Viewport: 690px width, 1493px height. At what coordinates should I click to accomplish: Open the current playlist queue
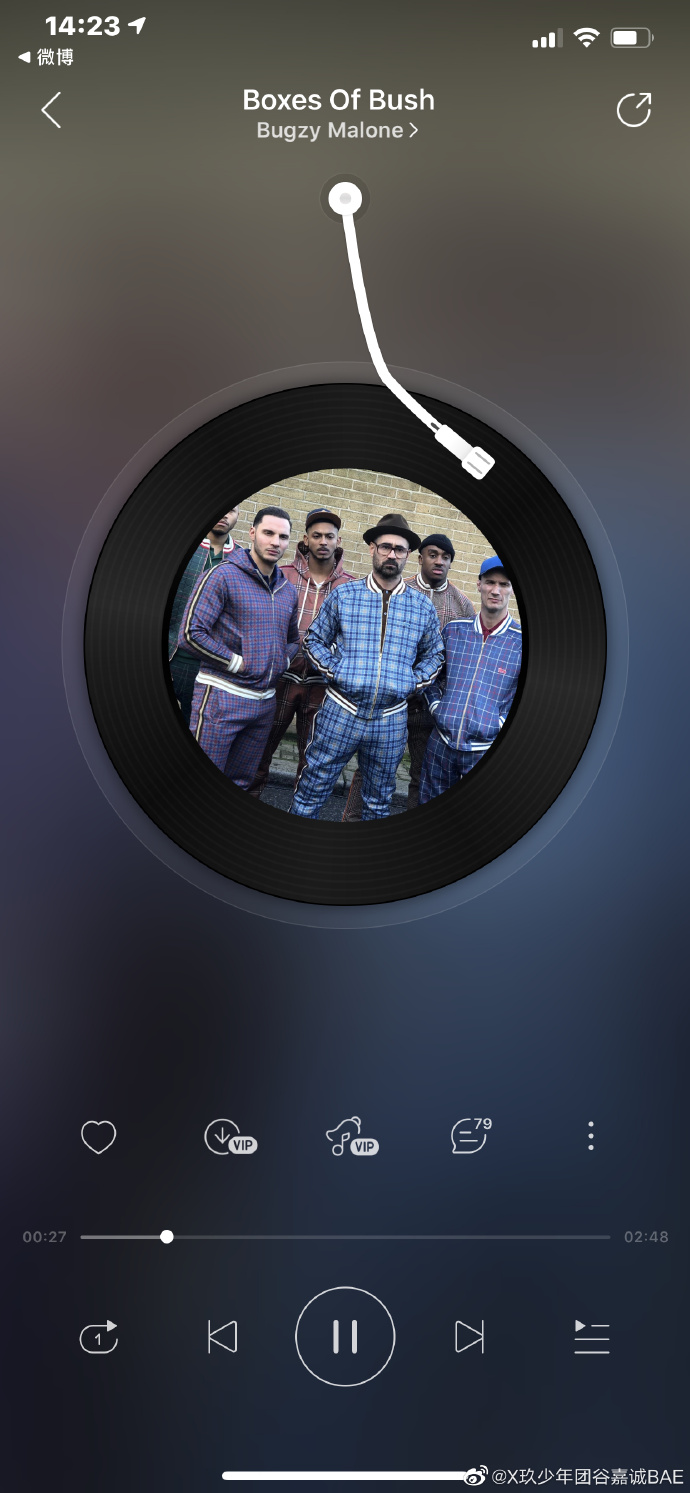click(591, 1337)
